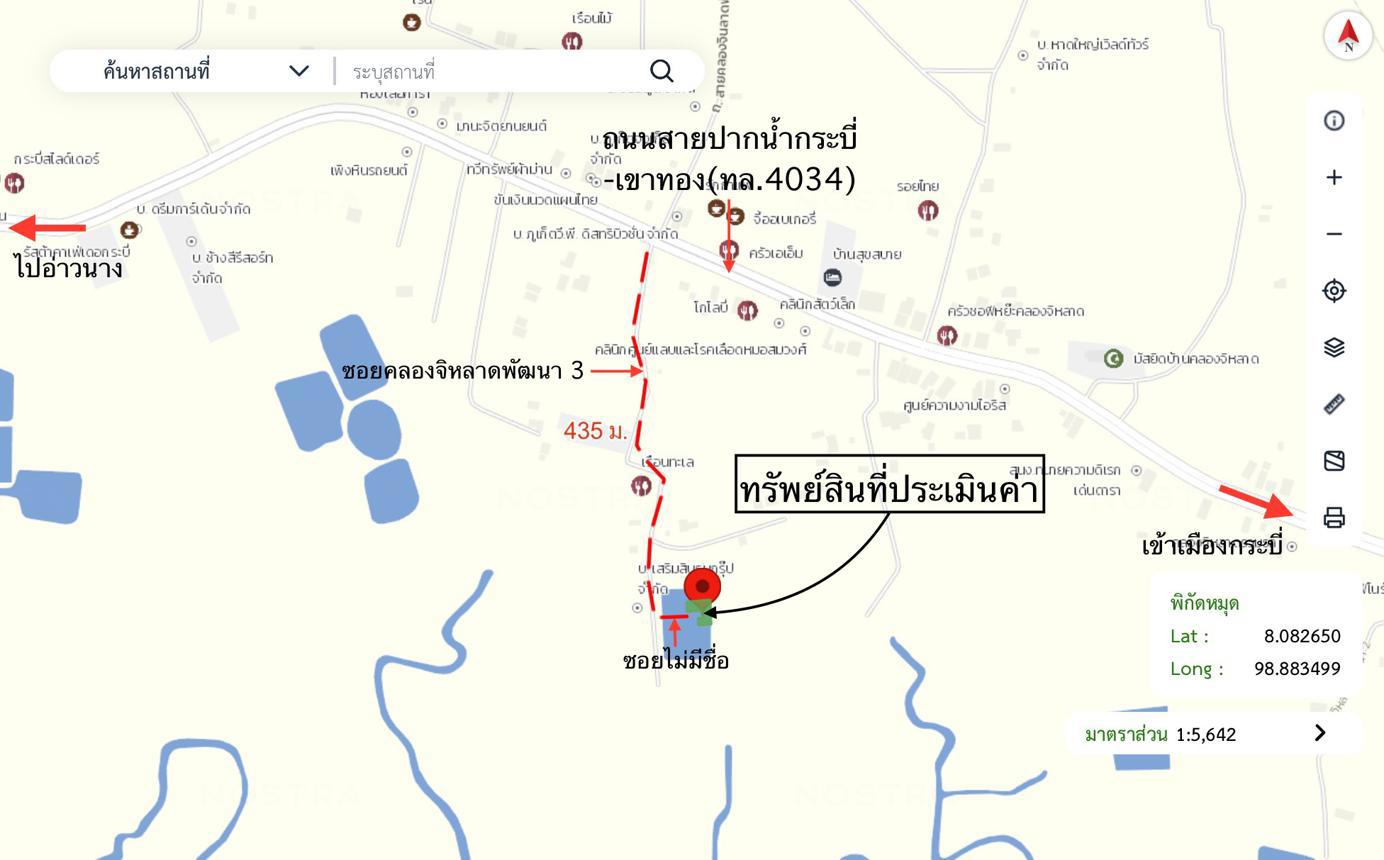The height and width of the screenshot is (860, 1384).
Task: Reset map orientation with the north compass
Action: (x=1348, y=35)
